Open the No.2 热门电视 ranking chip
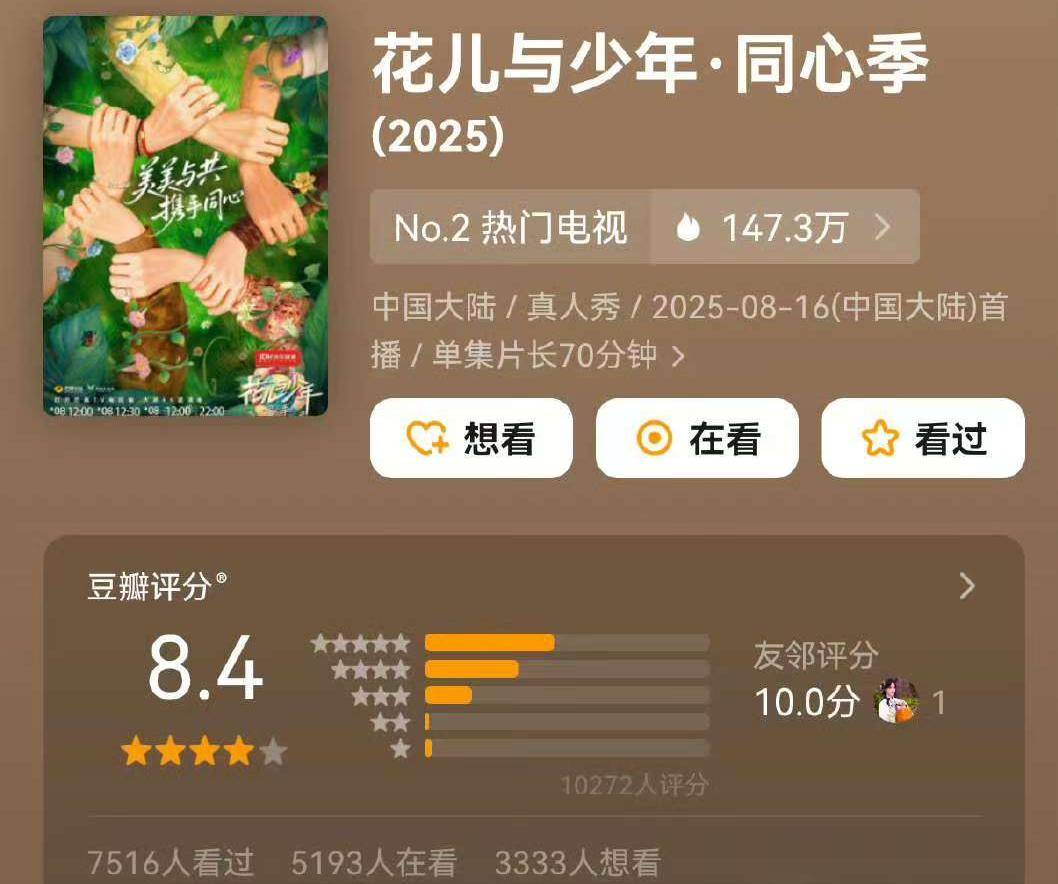 point(510,228)
